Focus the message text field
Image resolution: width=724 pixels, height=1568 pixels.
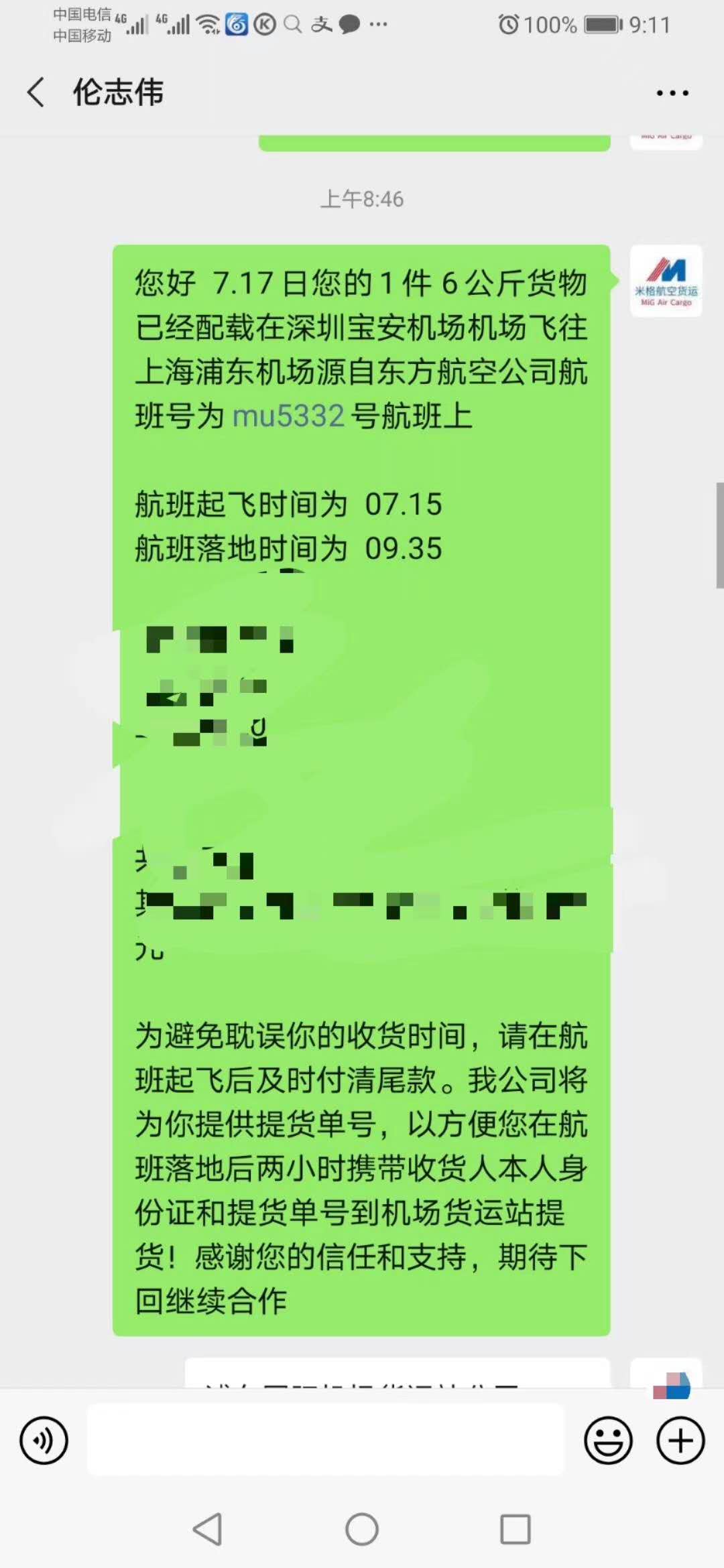[326, 1440]
